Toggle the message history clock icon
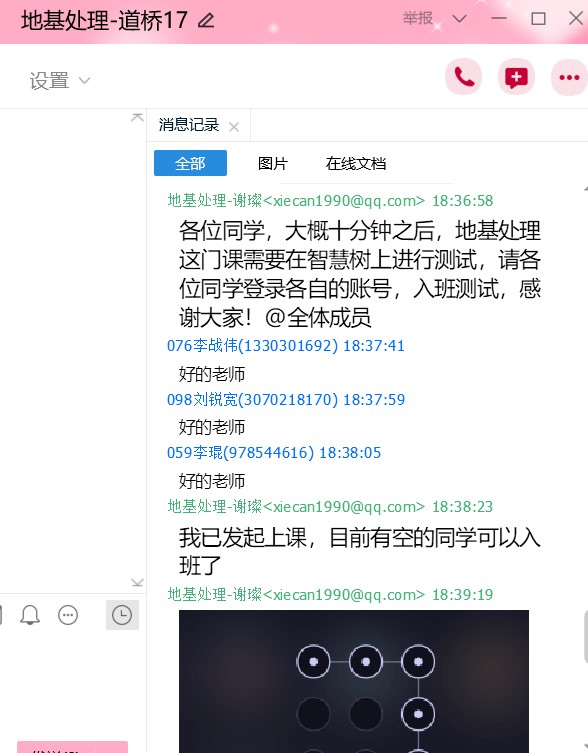The image size is (588, 753). pos(122,615)
